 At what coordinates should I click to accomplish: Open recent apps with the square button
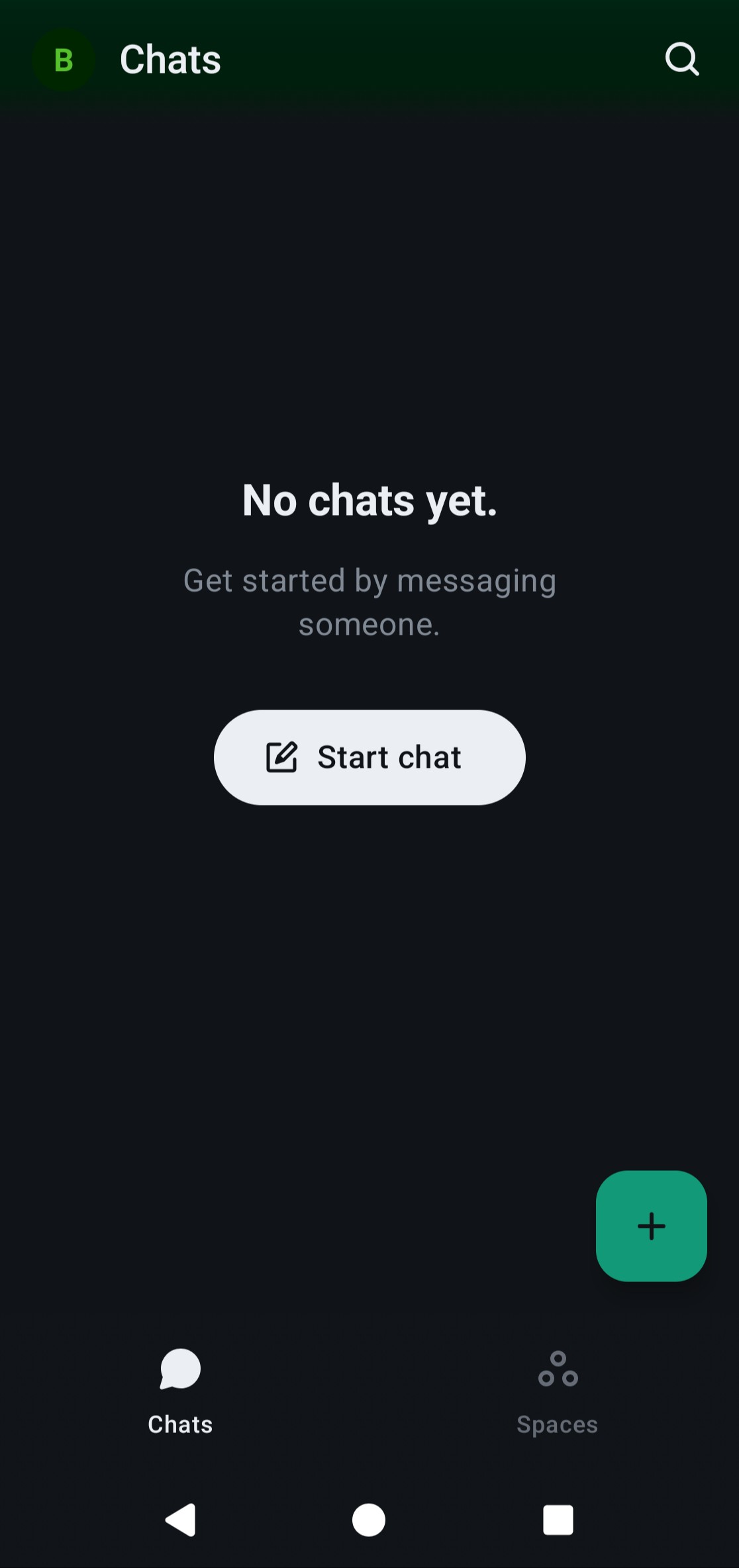click(x=558, y=1519)
